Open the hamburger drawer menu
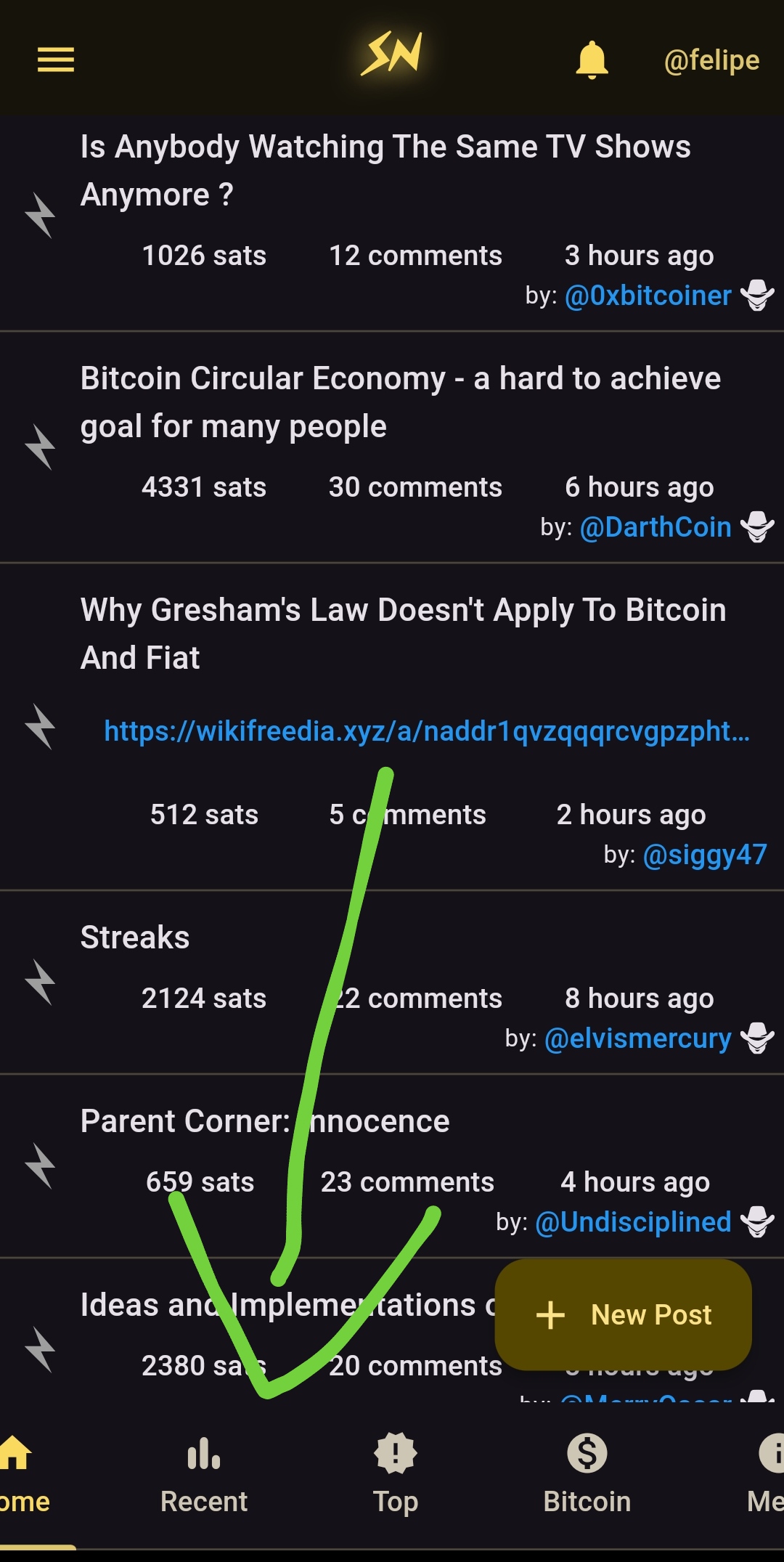This screenshot has height=1562, width=784. coord(56,60)
